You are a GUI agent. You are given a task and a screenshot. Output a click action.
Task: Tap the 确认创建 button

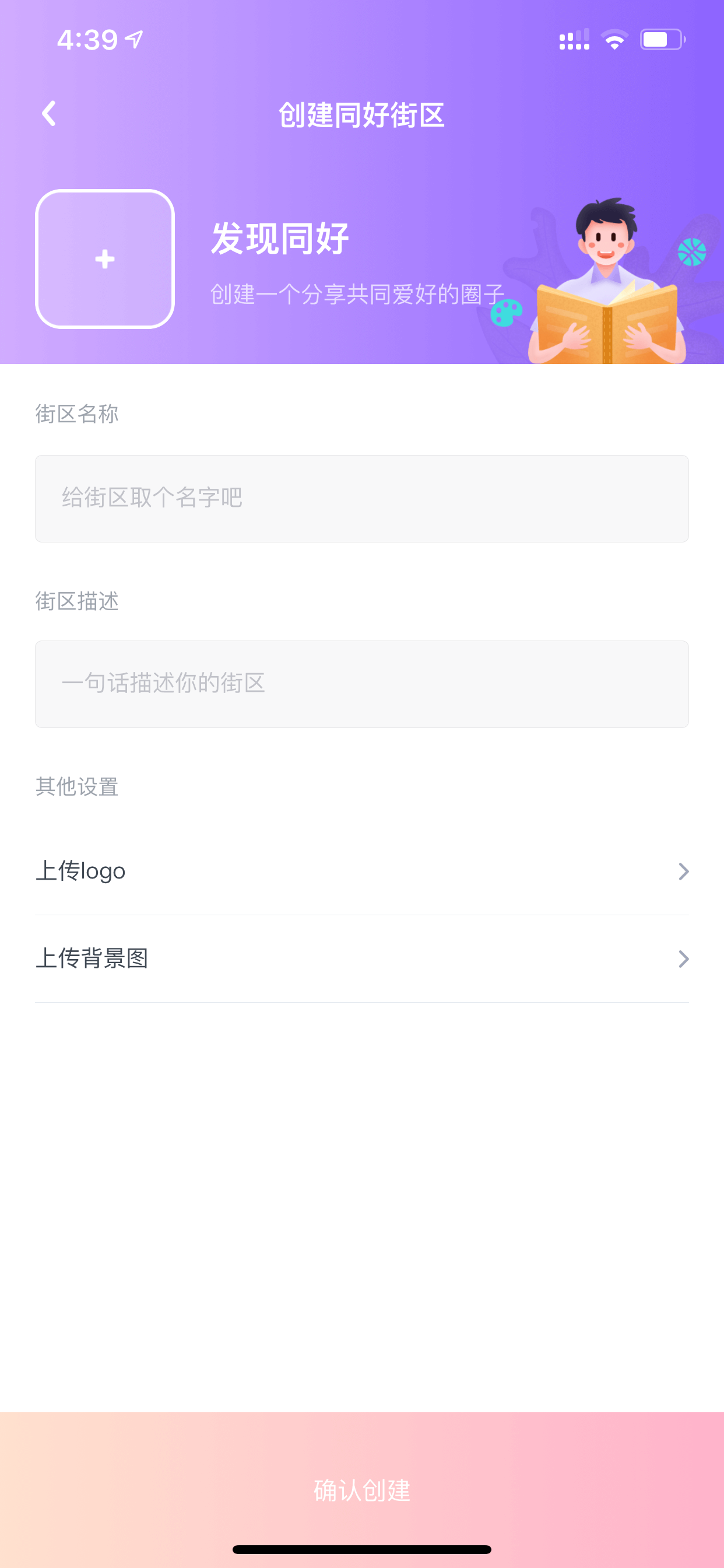pyautogui.click(x=362, y=1489)
